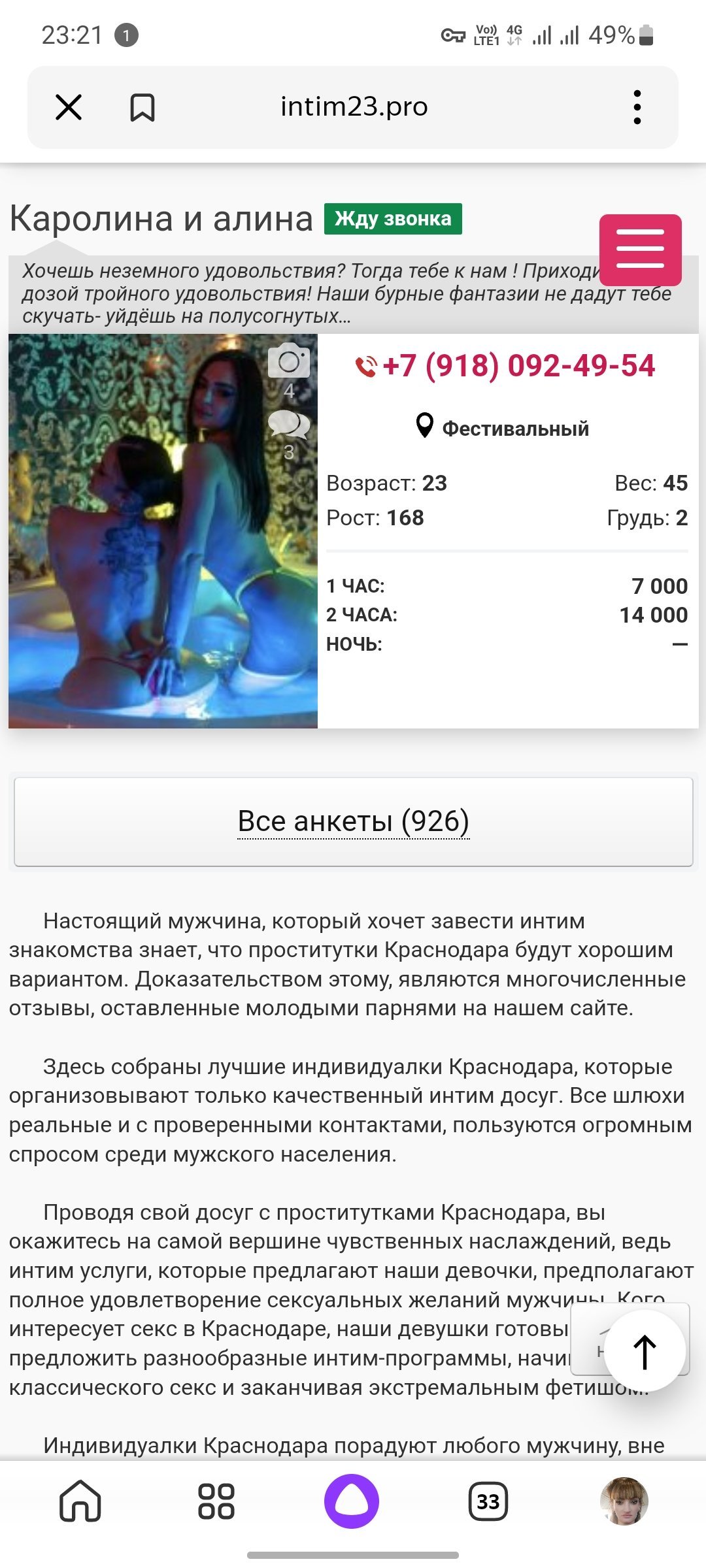
Task: Open the "Все анкеты (926)" button
Action: coord(354,821)
